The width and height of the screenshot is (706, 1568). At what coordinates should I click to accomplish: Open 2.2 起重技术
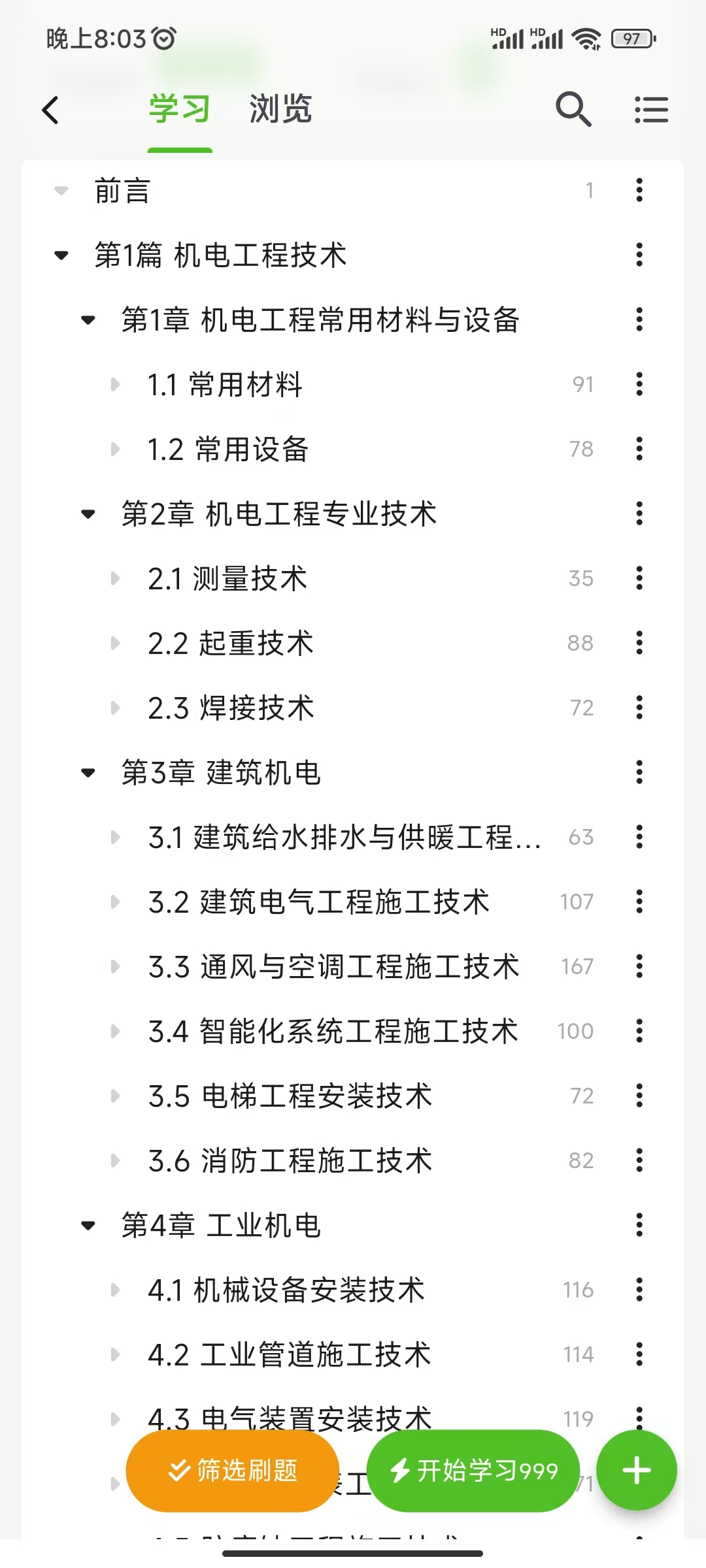click(231, 644)
